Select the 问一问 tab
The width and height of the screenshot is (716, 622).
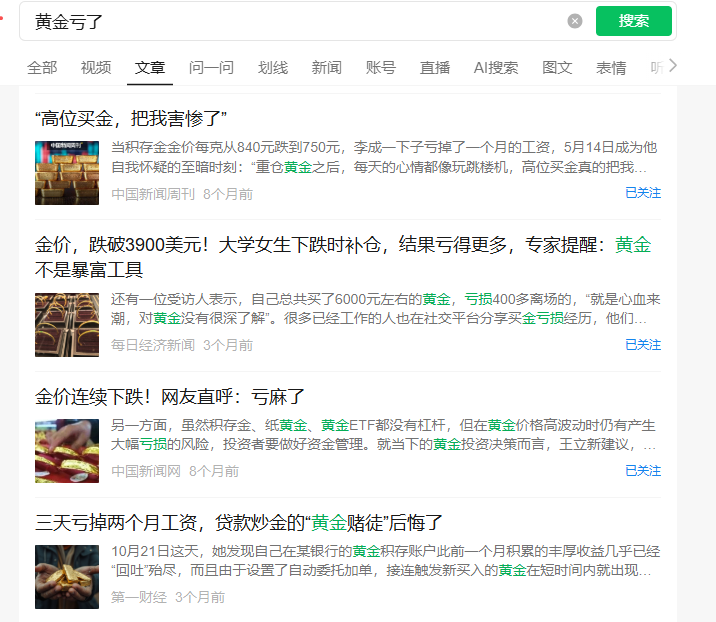pos(211,68)
